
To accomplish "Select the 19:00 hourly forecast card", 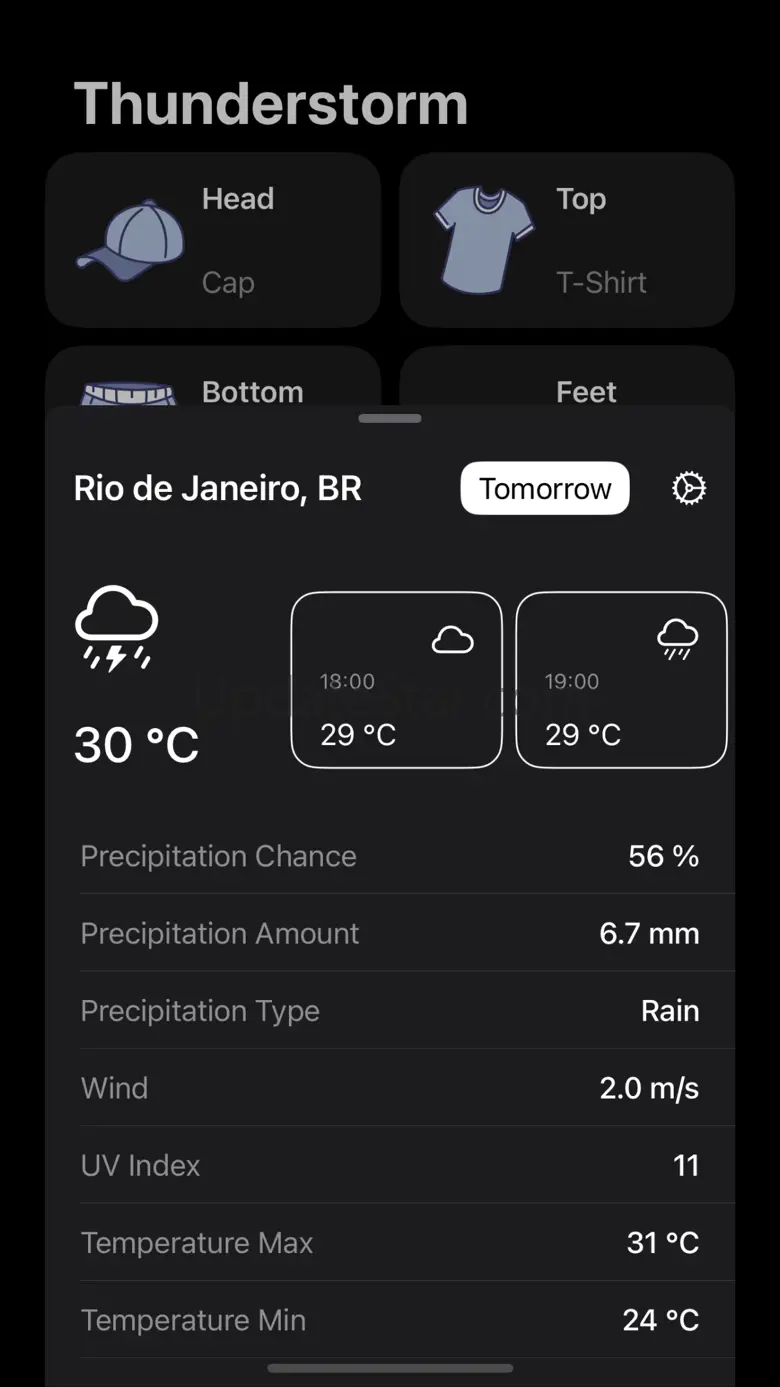I will (621, 680).
